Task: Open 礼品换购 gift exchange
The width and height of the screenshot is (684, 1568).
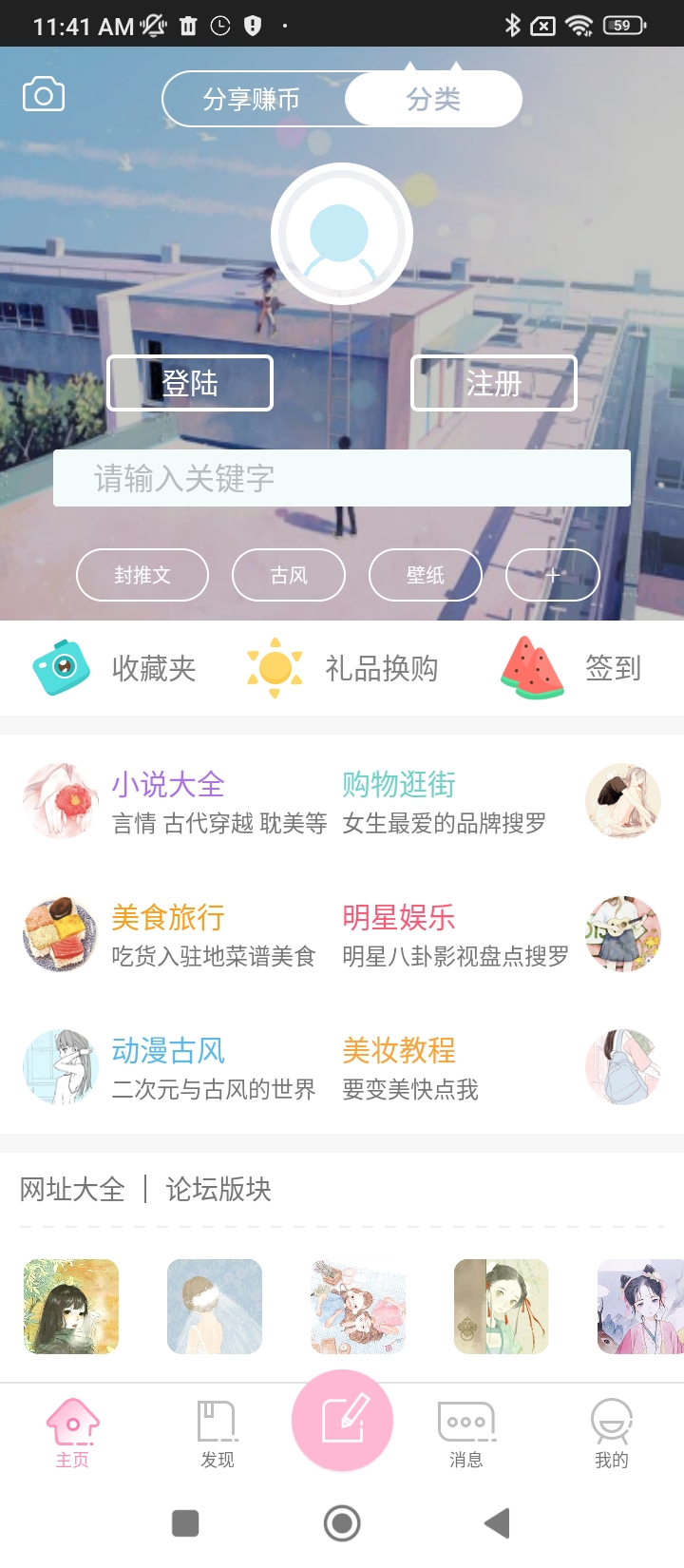Action: (342, 668)
